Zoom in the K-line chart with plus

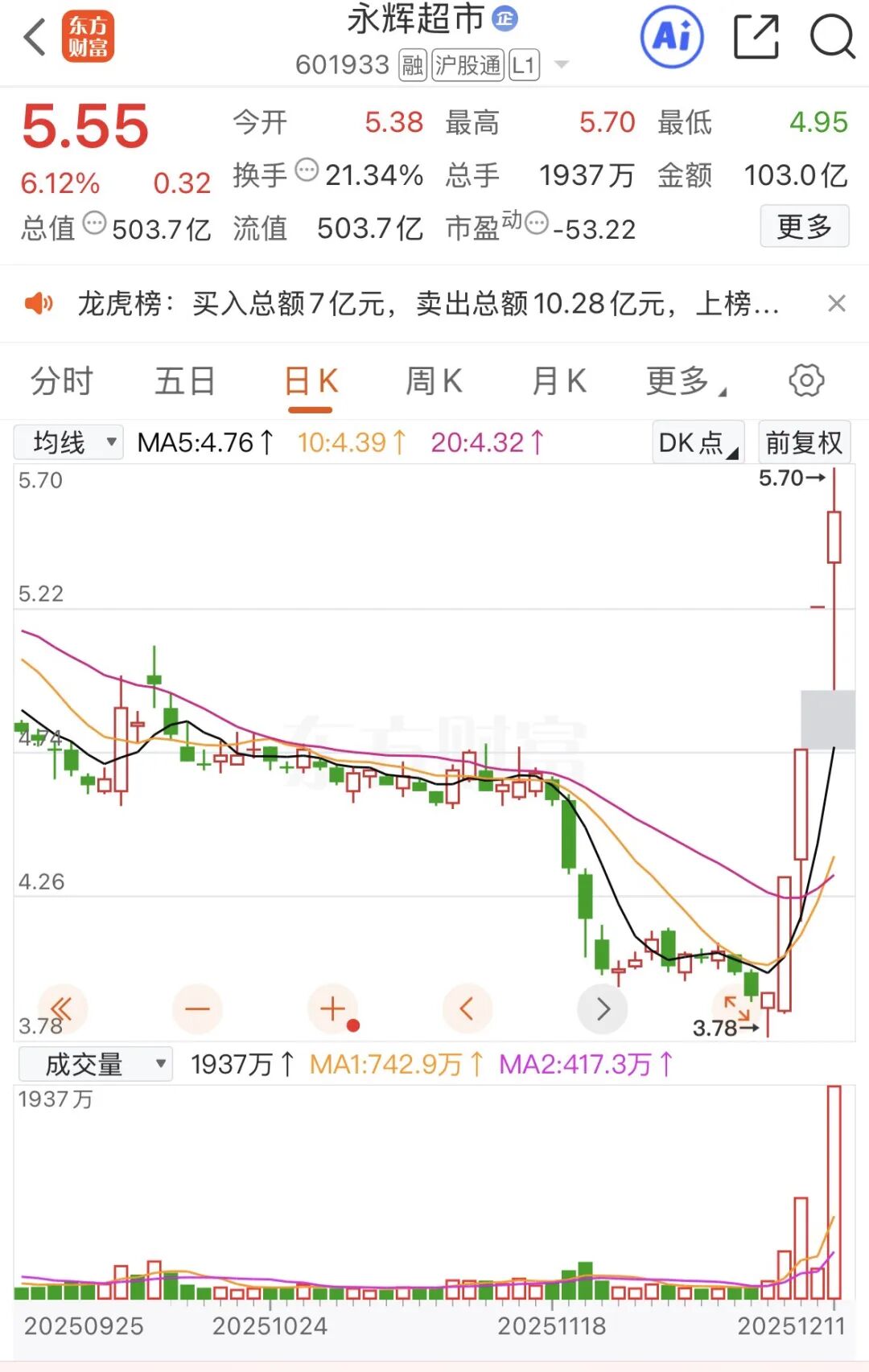click(333, 1008)
